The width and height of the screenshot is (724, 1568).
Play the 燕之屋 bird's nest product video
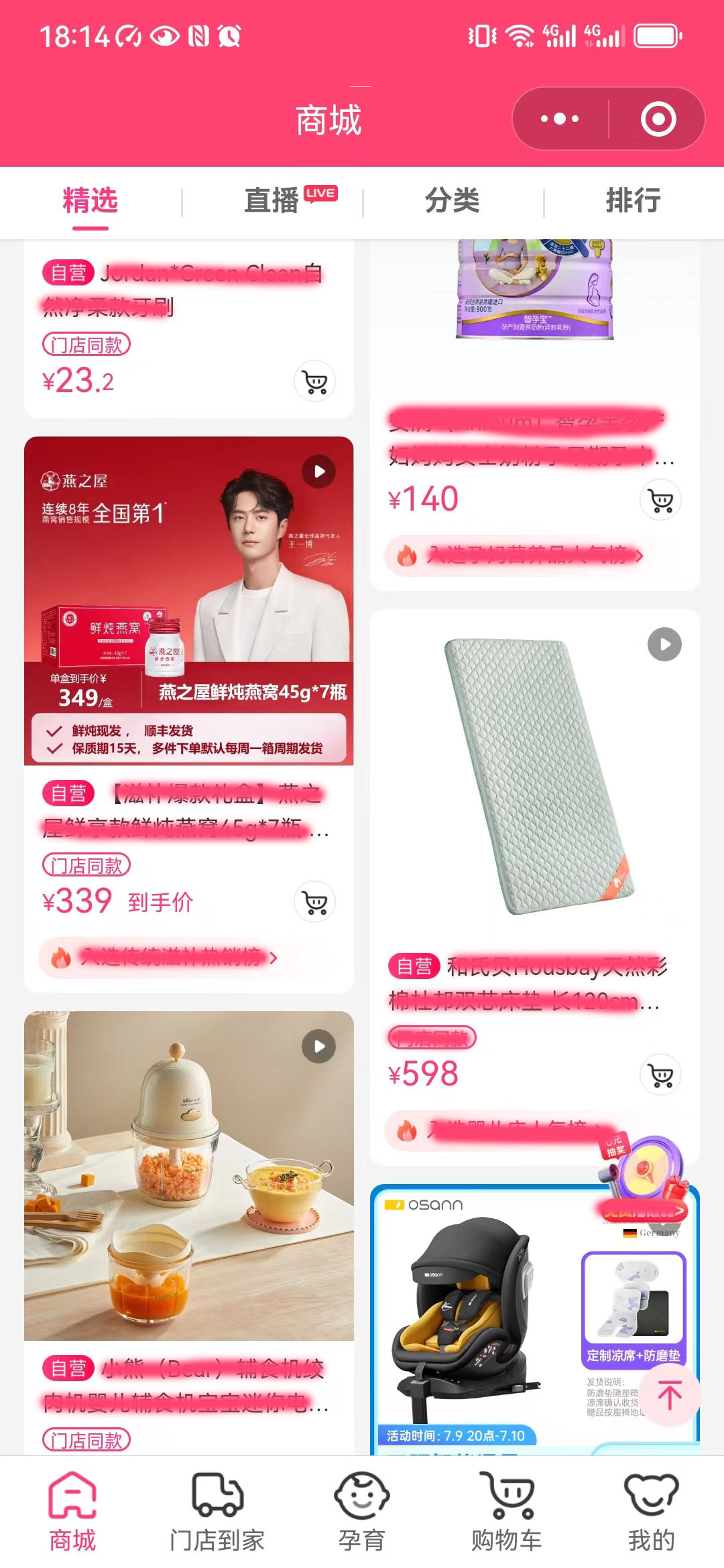[x=319, y=472]
